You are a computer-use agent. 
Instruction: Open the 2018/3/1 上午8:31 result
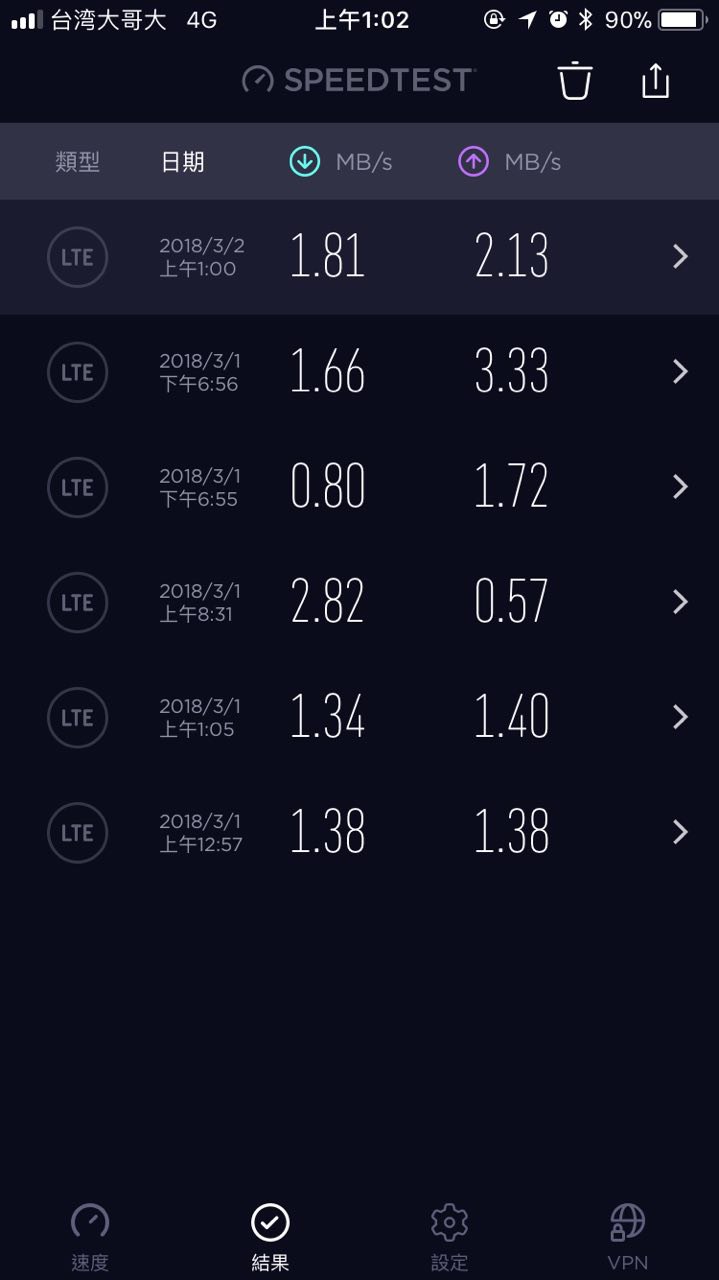(x=359, y=602)
